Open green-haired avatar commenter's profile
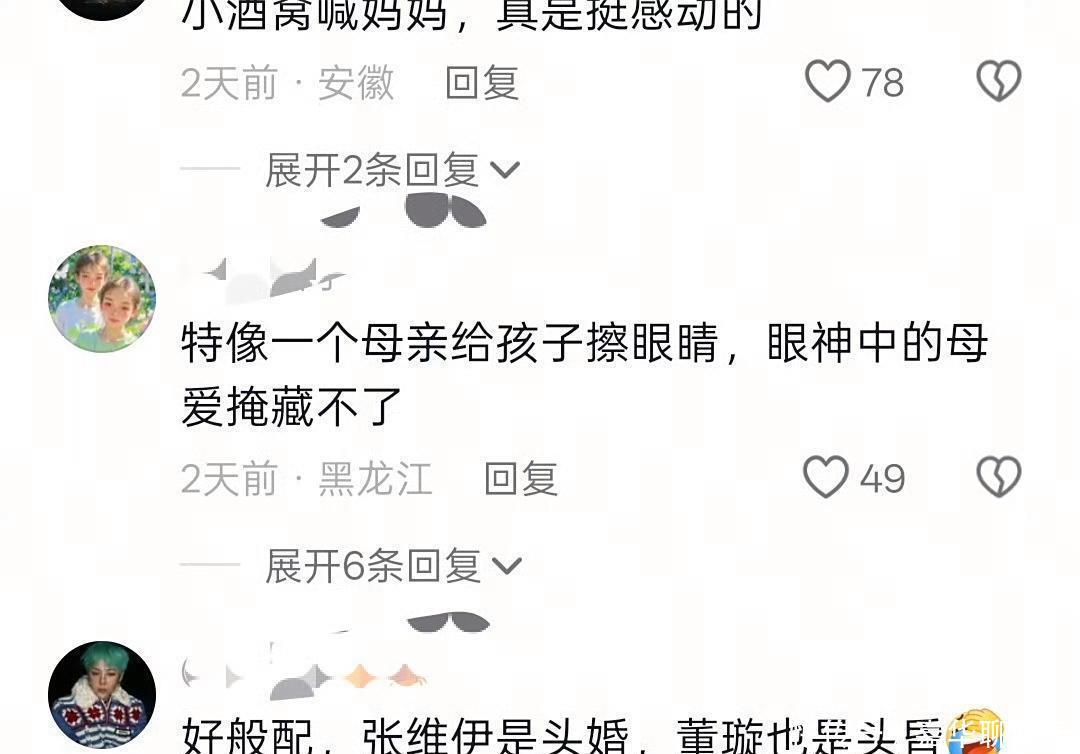Image resolution: width=1080 pixels, height=754 pixels. 102,695
